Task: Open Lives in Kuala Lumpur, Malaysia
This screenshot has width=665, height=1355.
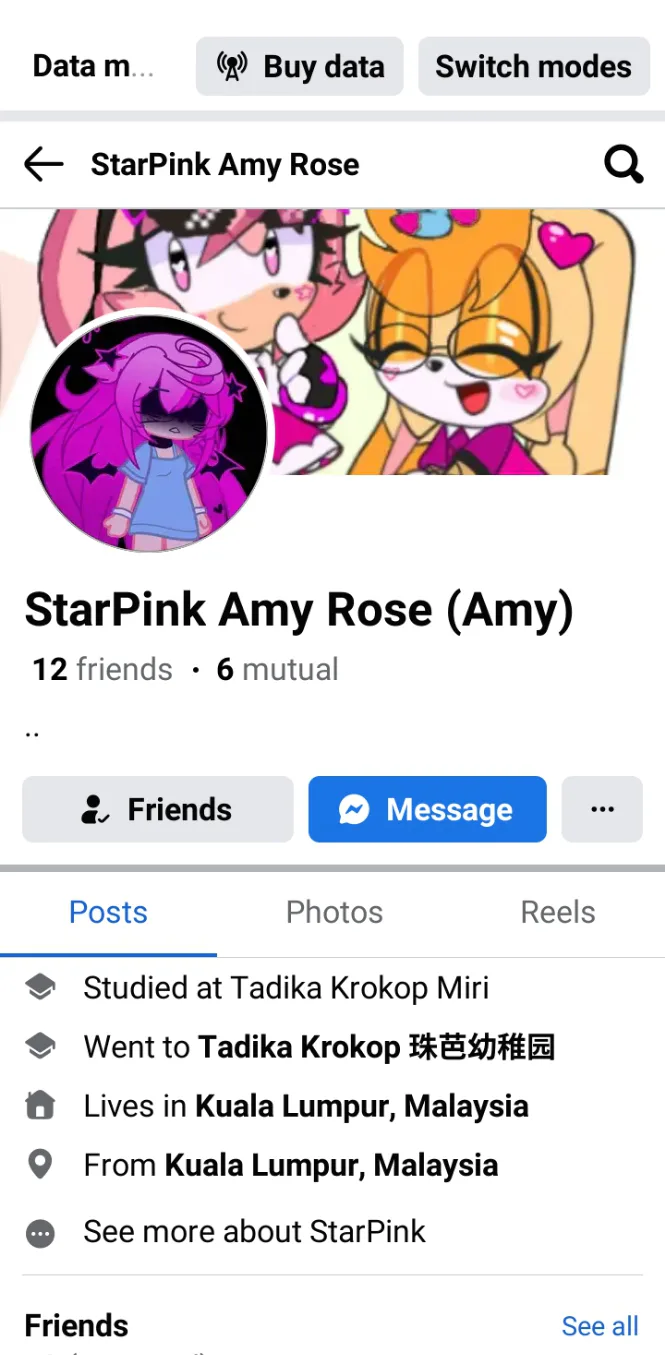Action: click(361, 1106)
